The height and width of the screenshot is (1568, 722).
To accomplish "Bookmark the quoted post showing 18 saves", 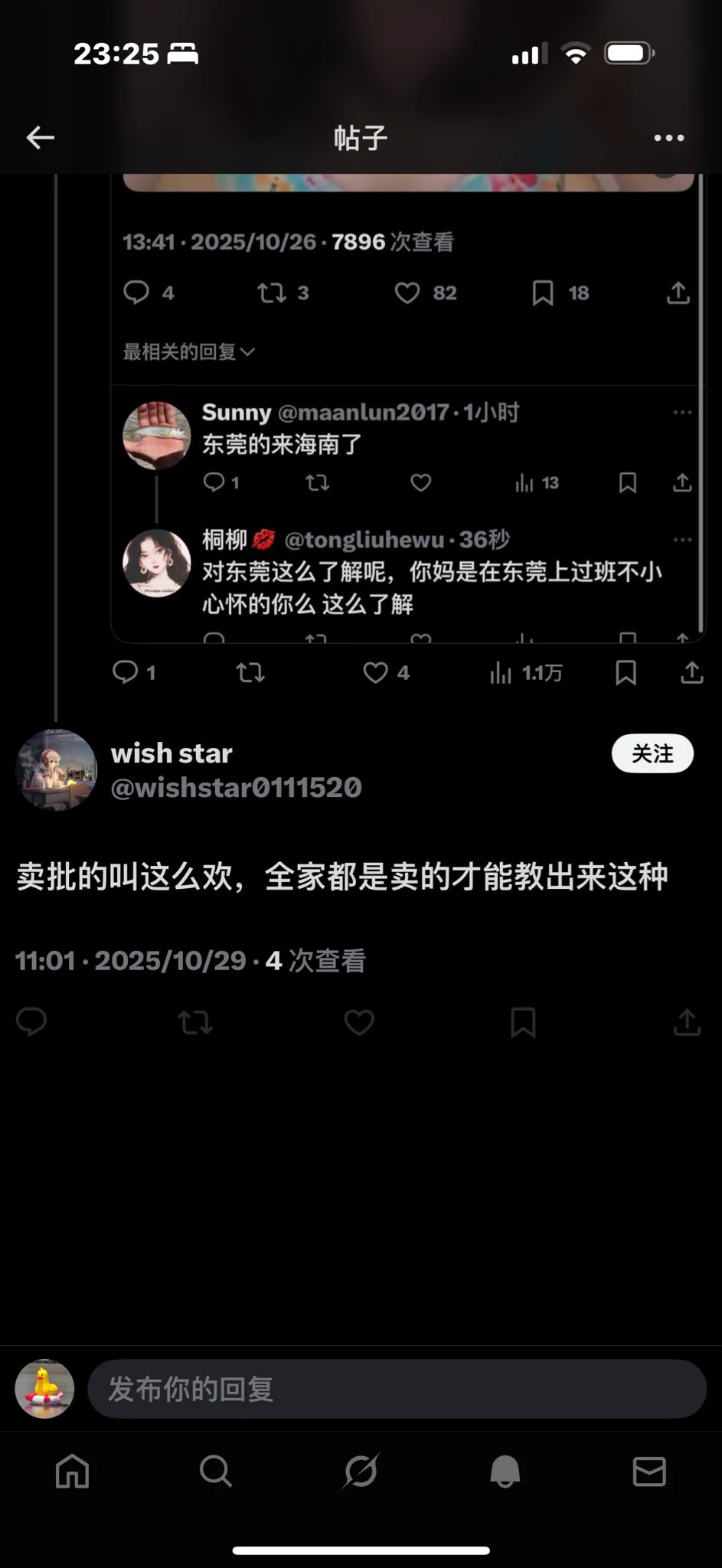I will point(544,293).
